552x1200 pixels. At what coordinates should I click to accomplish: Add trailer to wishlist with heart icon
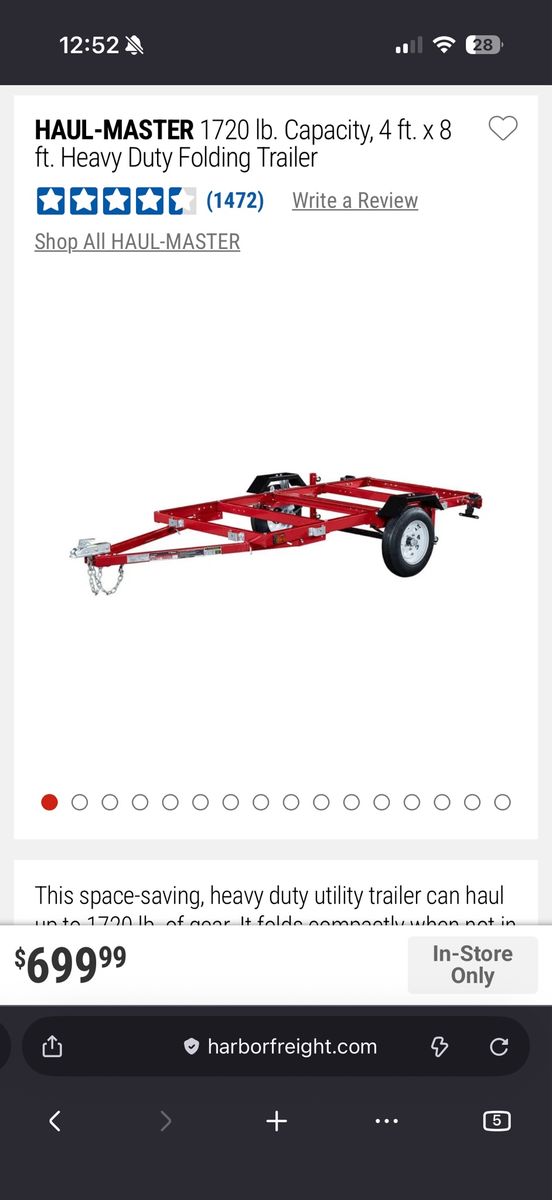click(503, 128)
